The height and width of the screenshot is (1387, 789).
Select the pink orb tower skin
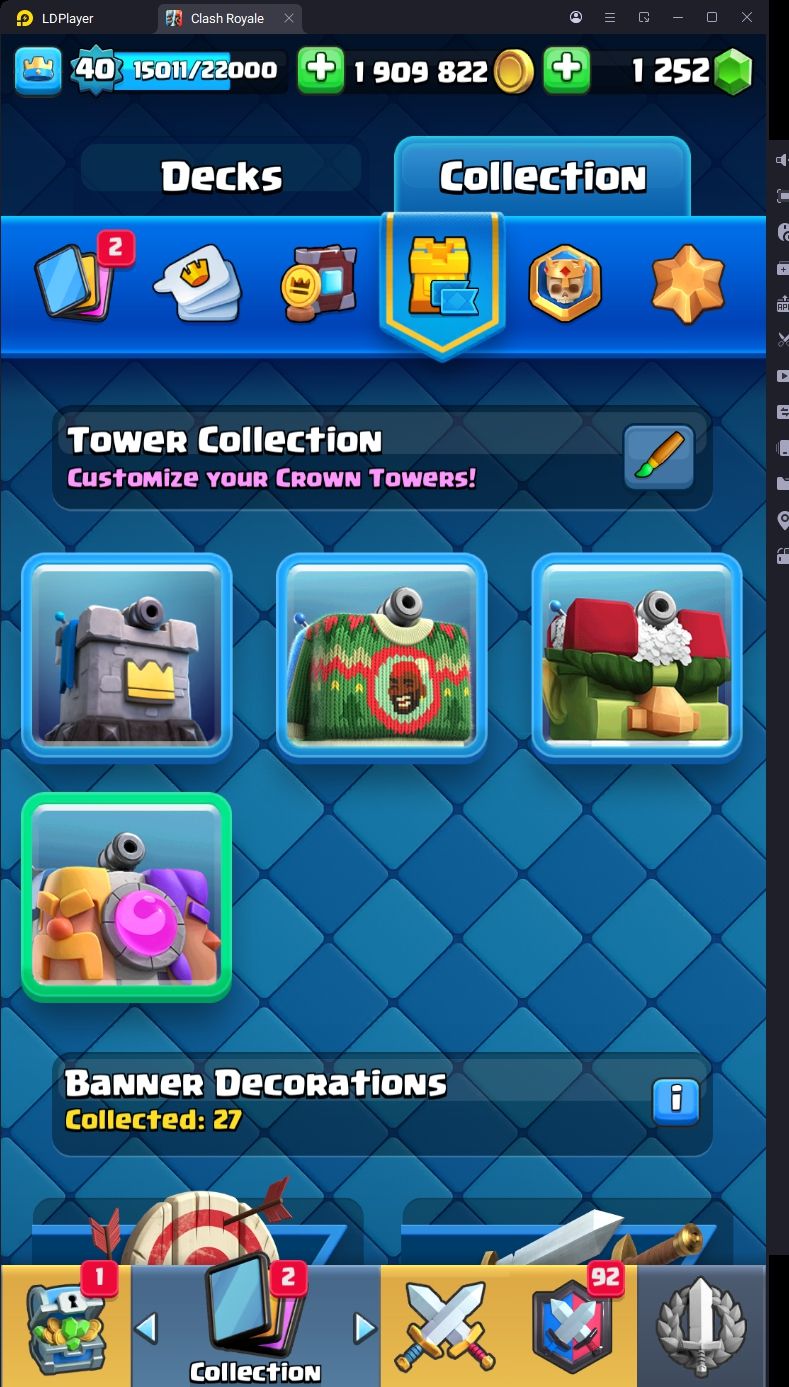click(x=127, y=897)
